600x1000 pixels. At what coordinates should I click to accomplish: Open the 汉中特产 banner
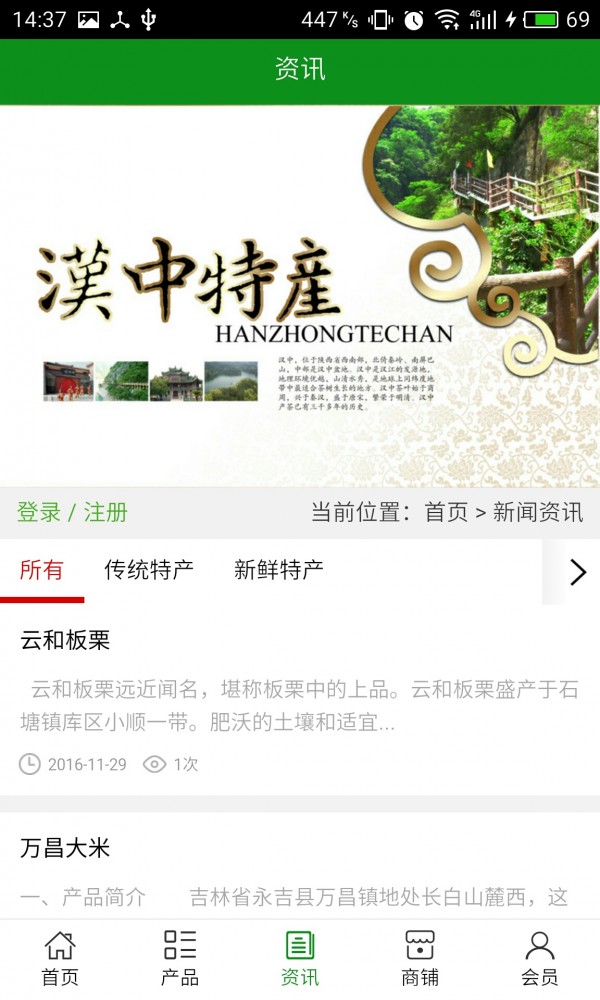(300, 295)
